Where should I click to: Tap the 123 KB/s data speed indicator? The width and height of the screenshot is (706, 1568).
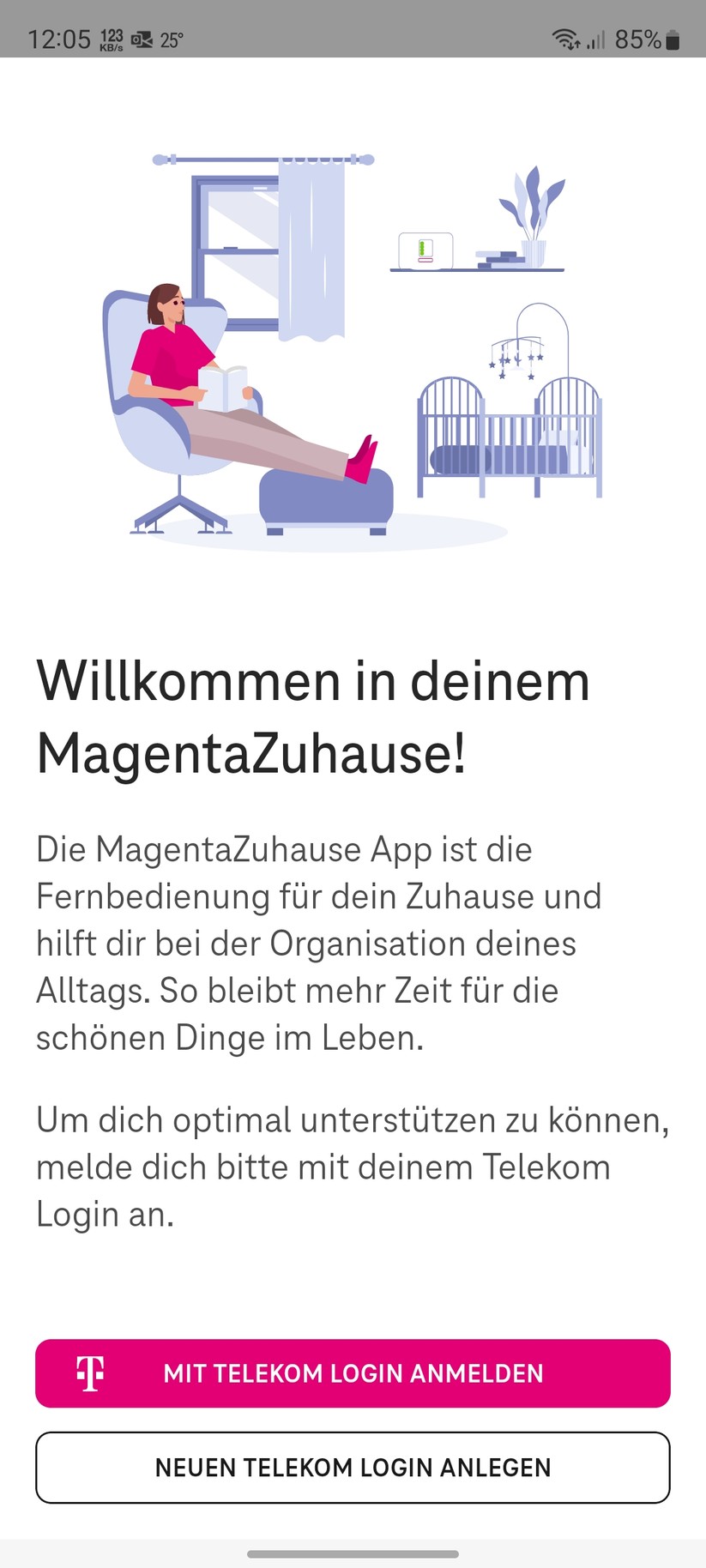[x=112, y=38]
